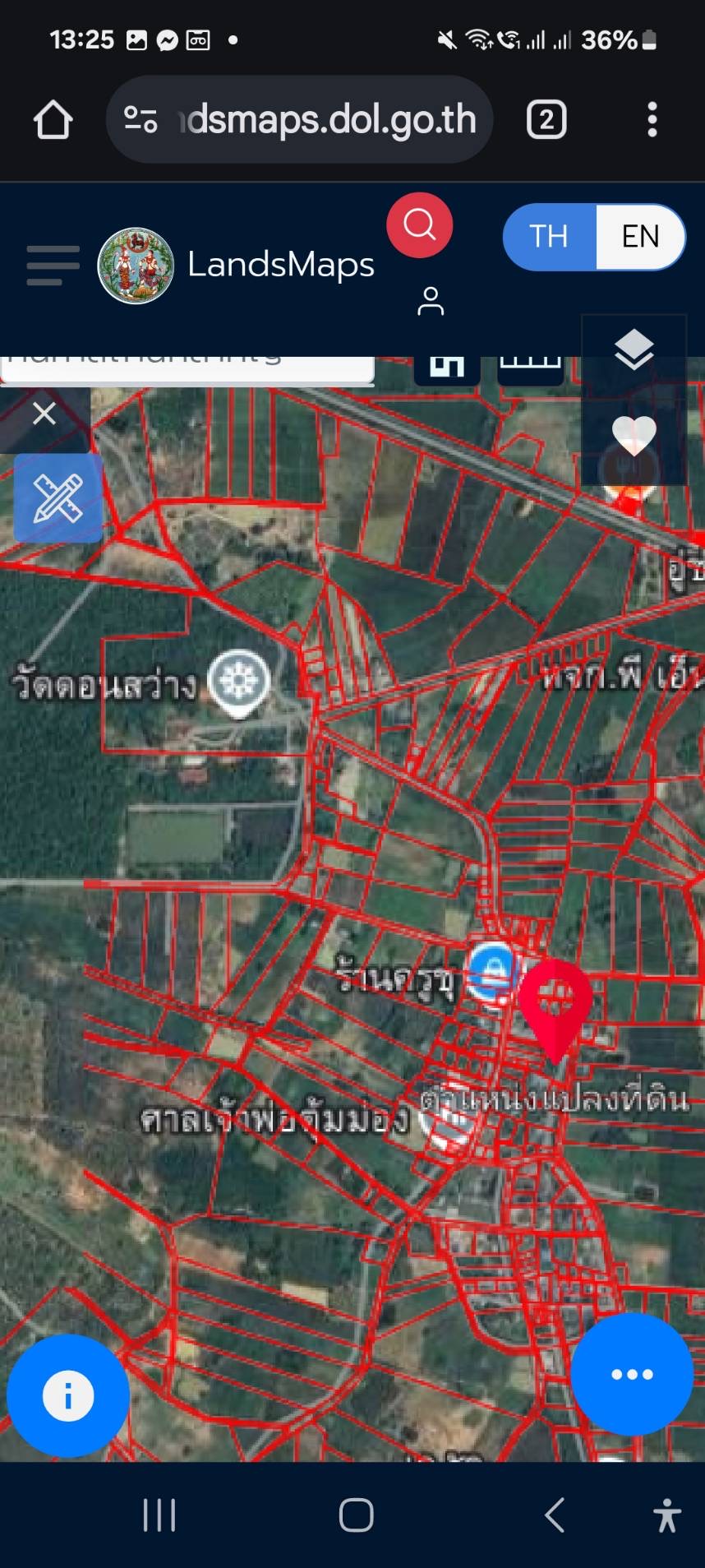This screenshot has width=705, height=1568.
Task: Switch language to TH
Action: (549, 237)
